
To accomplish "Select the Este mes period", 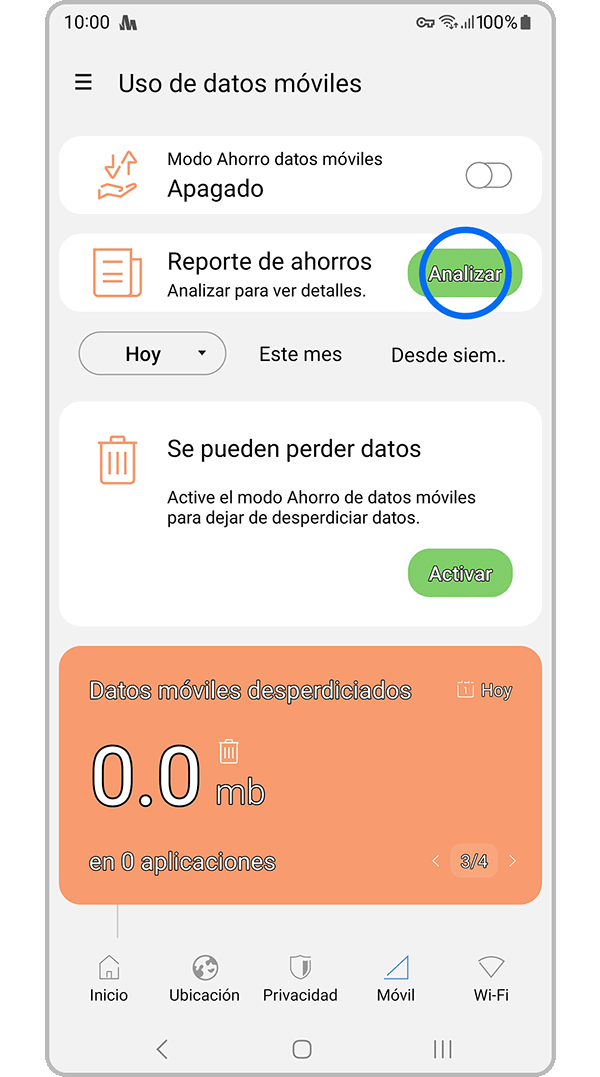I will (x=300, y=354).
